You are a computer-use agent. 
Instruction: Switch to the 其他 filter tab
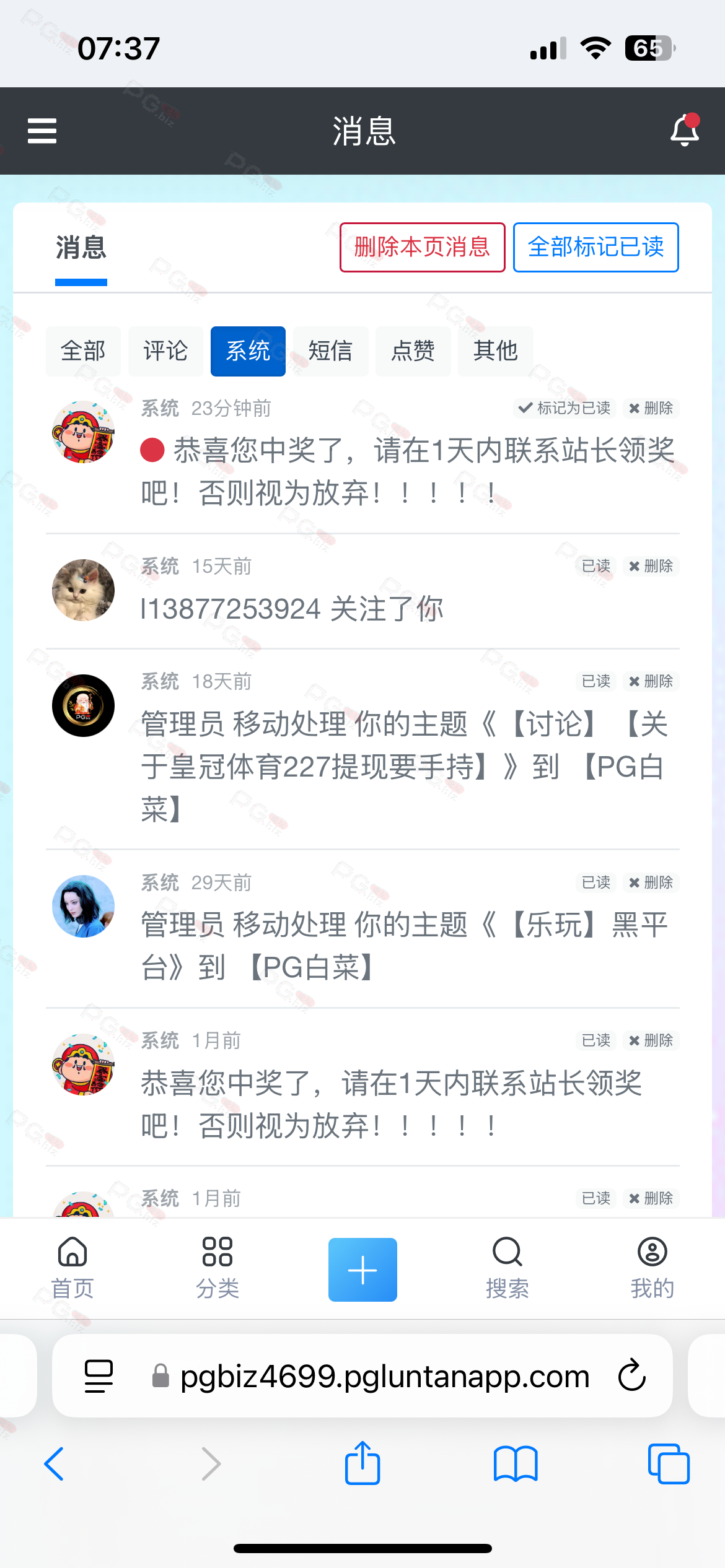click(x=495, y=351)
